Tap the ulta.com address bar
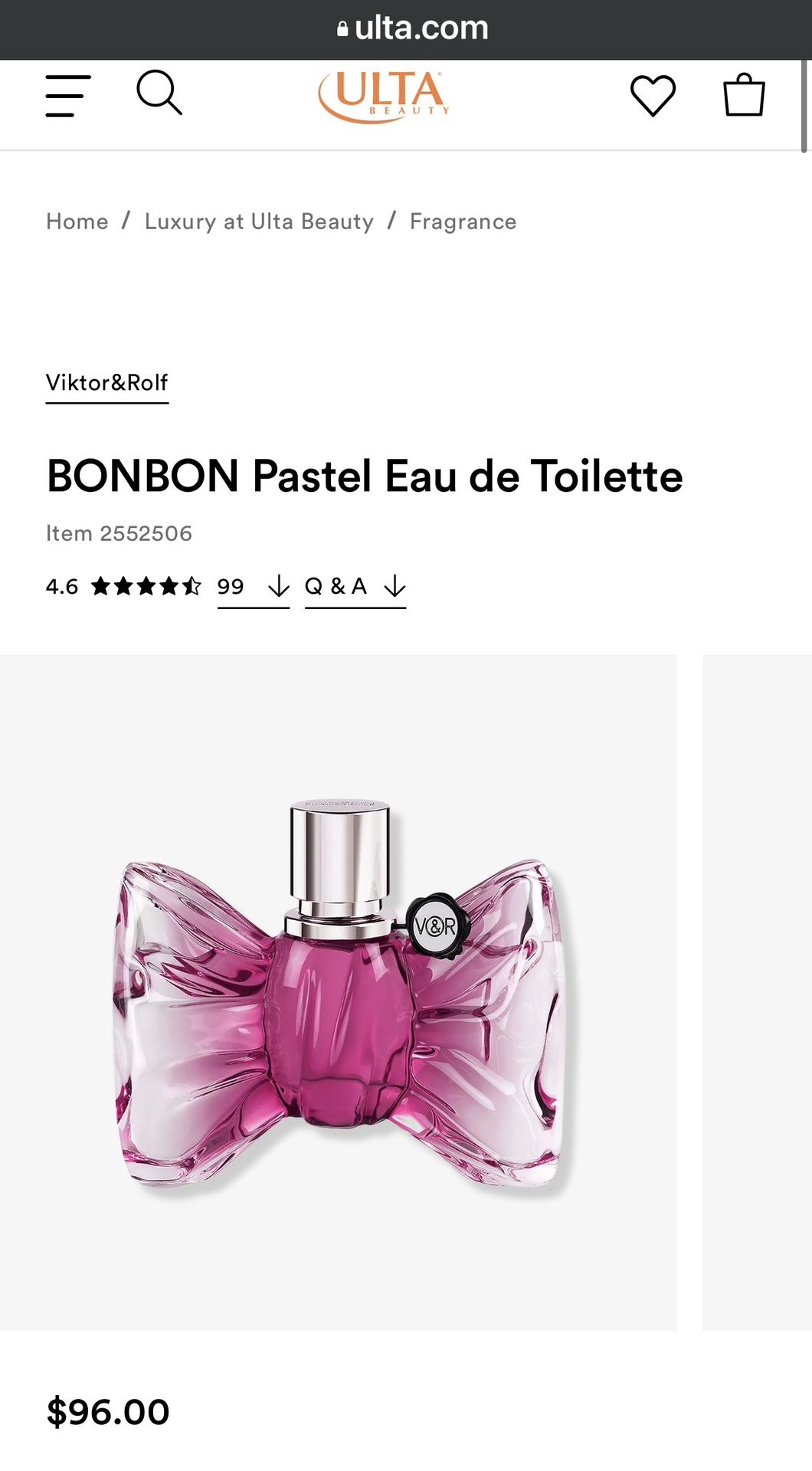 click(413, 28)
